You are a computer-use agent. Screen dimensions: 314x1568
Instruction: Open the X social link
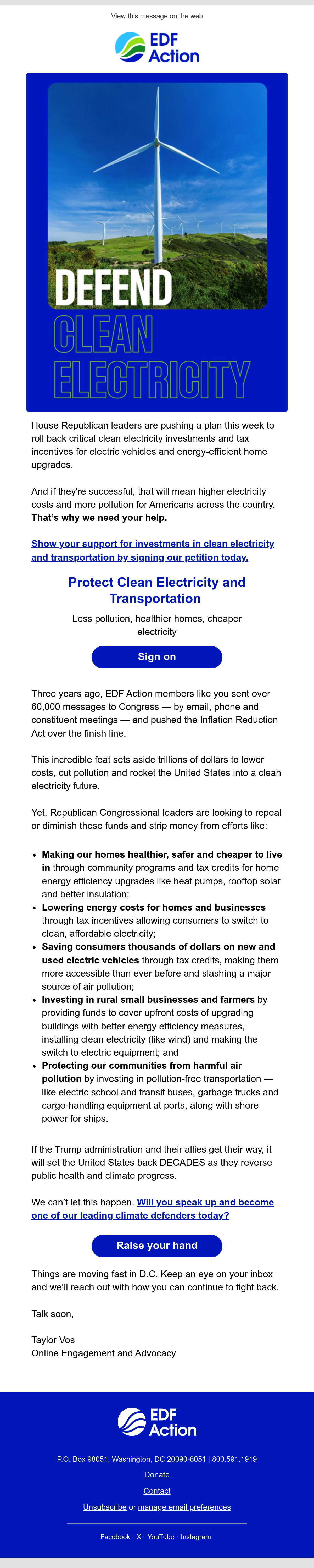(139, 1537)
